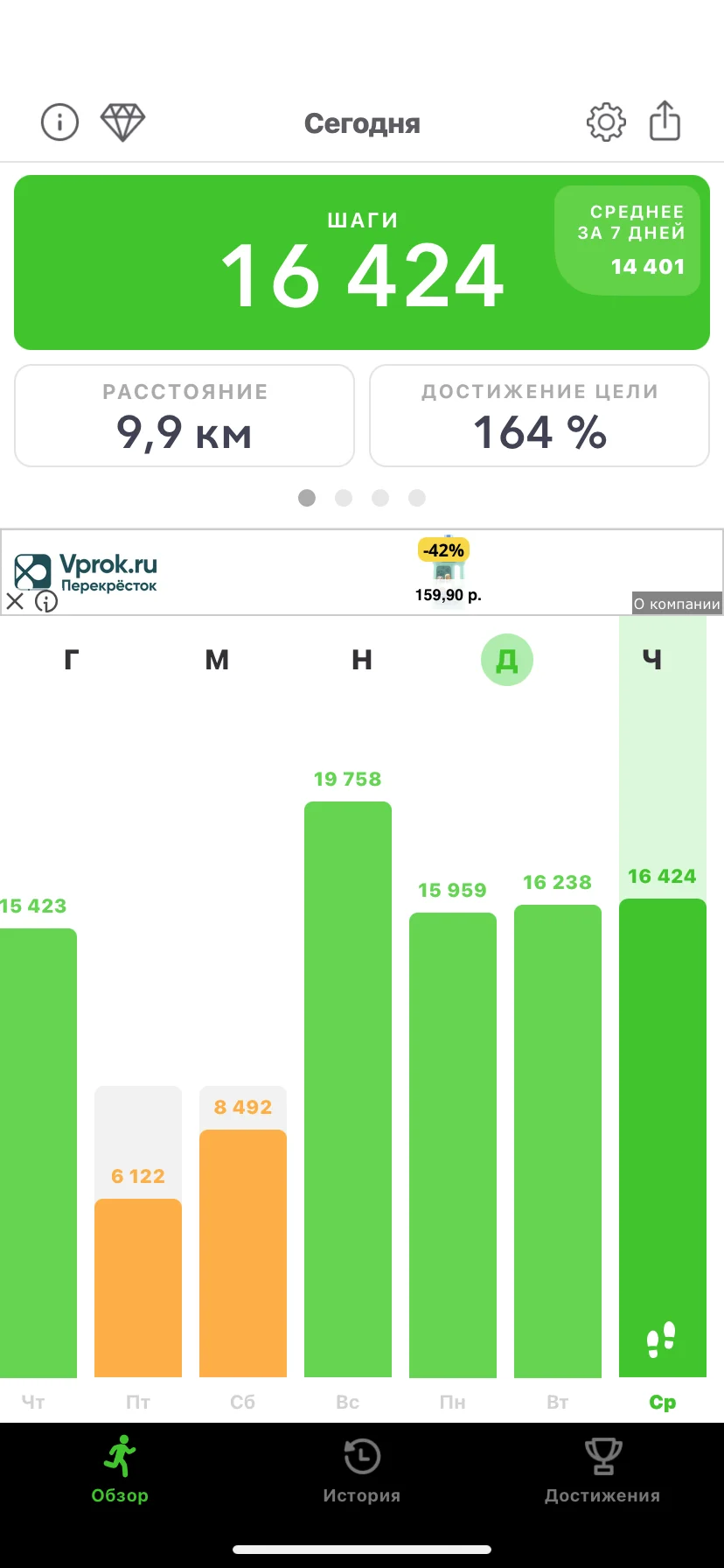Open the Расстояние 9,9 км card
The image size is (724, 1568).
(184, 416)
